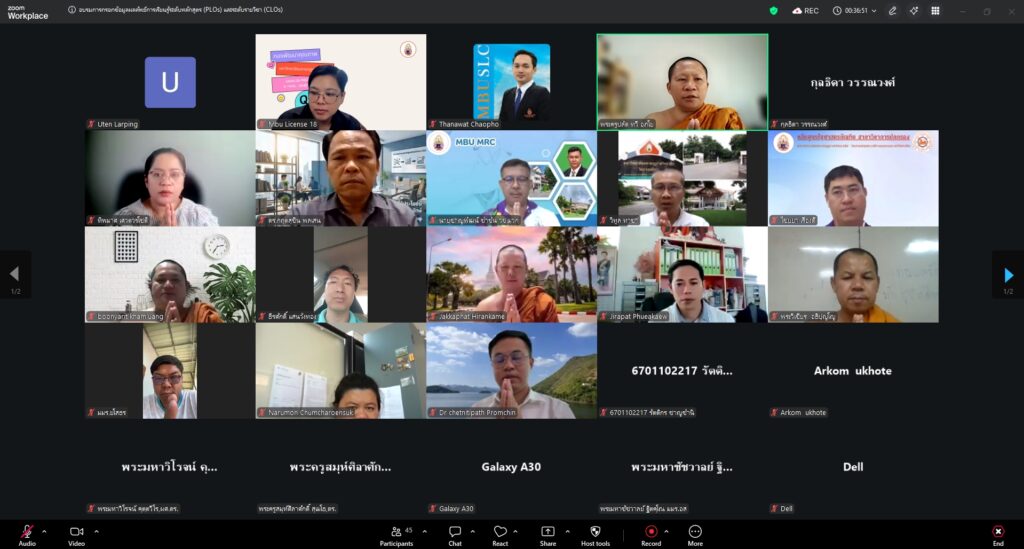1024x549 pixels.
Task: End the meeting
Action: click(x=997, y=534)
